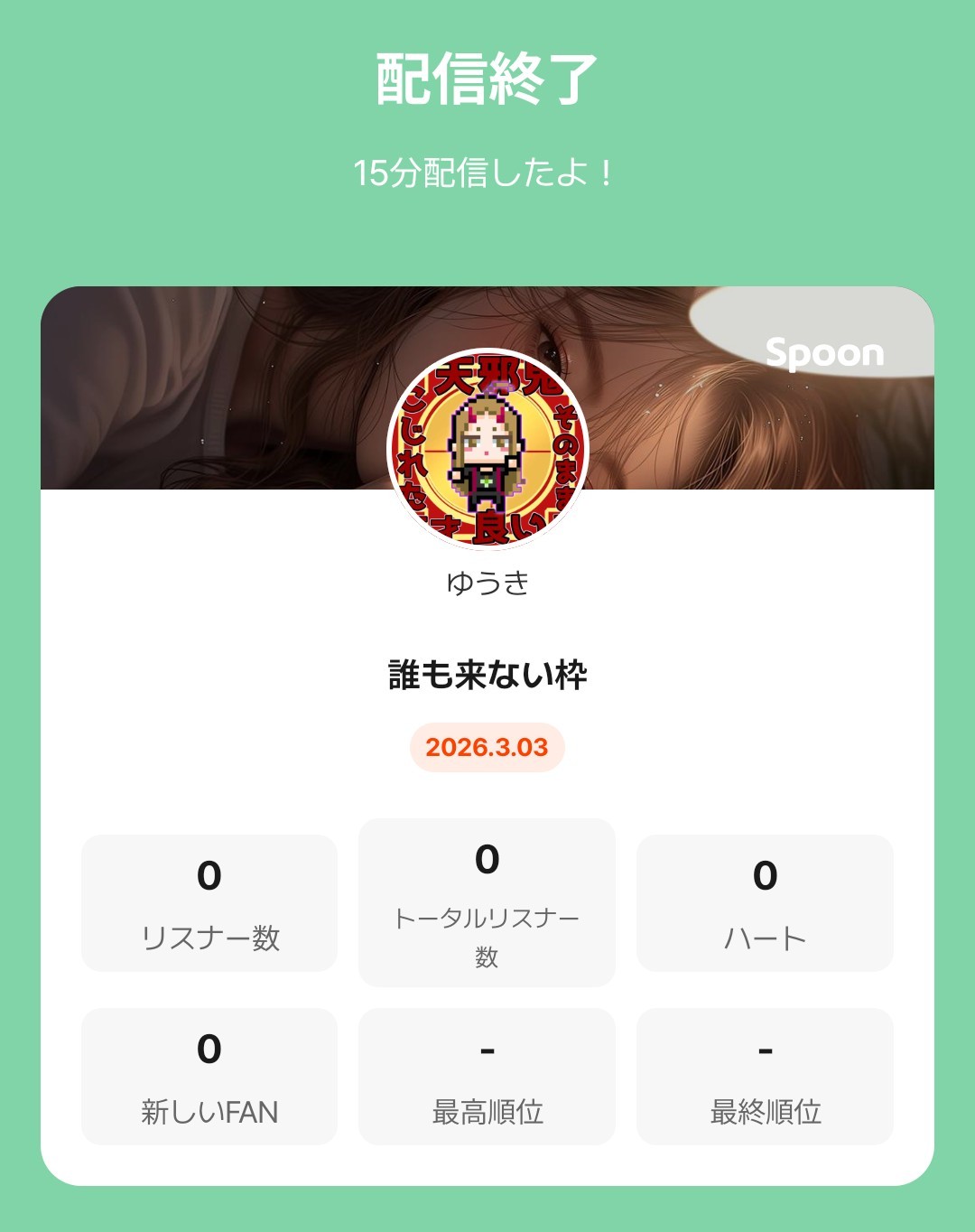Screen dimensions: 975x1232
Task: Select the リスナー数 stat card
Action: pos(209,903)
